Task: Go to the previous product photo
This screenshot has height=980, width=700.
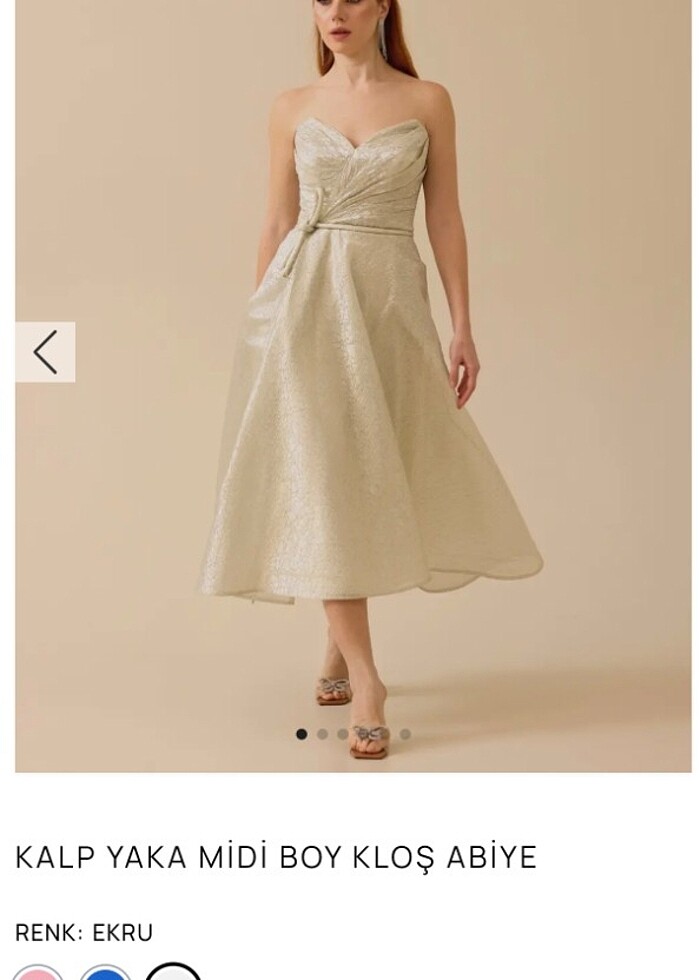Action: tap(45, 352)
